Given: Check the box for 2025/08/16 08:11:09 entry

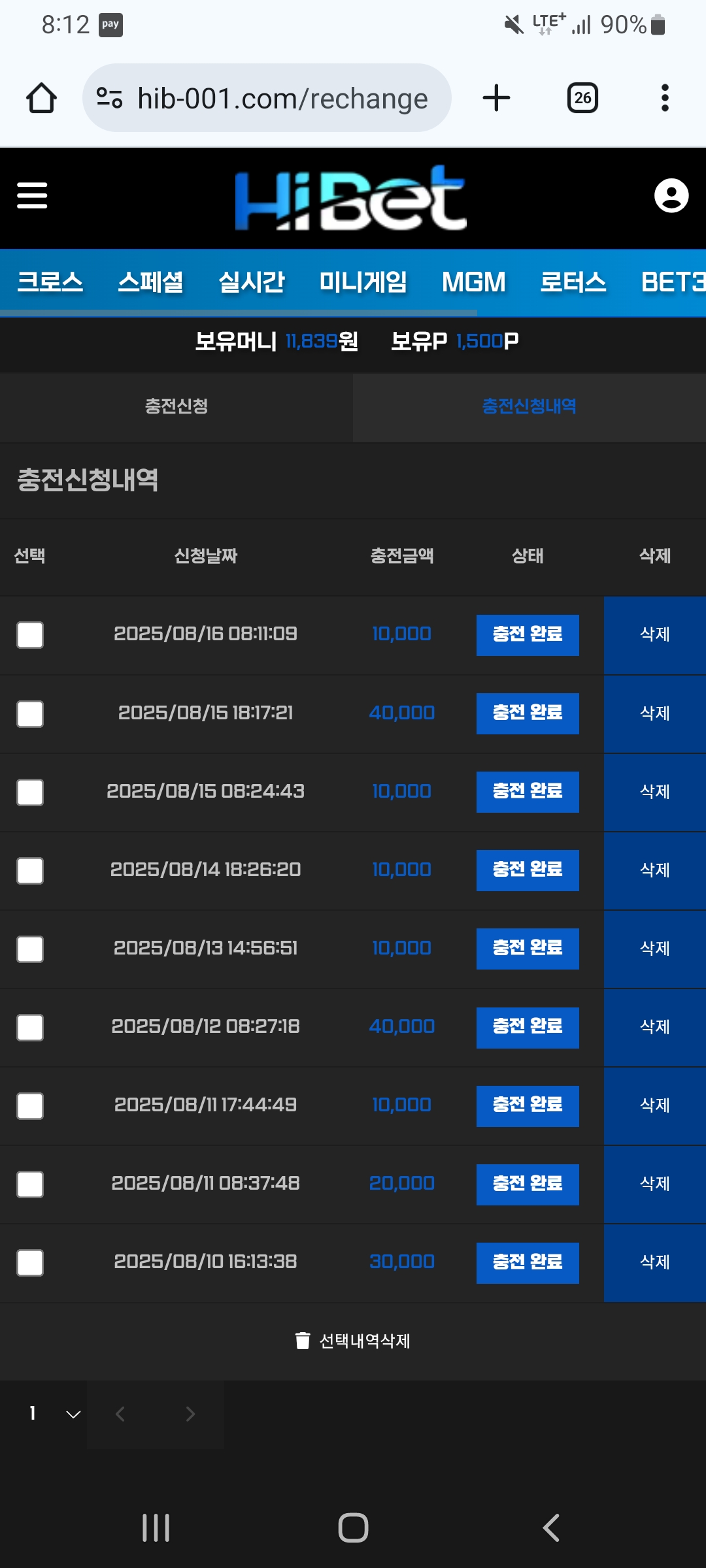Looking at the screenshot, I should click(x=30, y=634).
